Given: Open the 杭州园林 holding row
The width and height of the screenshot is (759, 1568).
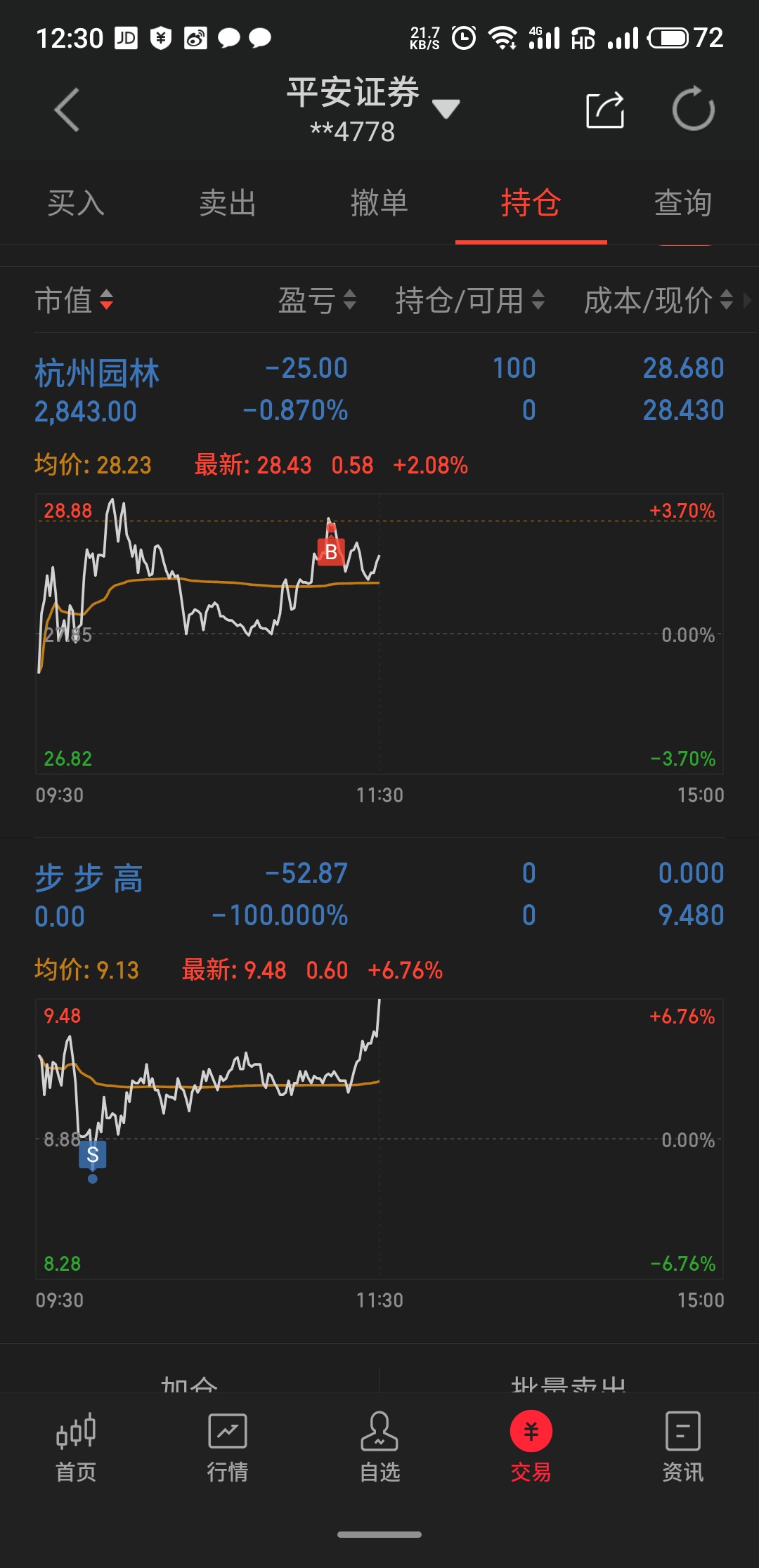Looking at the screenshot, I should pos(379,390).
